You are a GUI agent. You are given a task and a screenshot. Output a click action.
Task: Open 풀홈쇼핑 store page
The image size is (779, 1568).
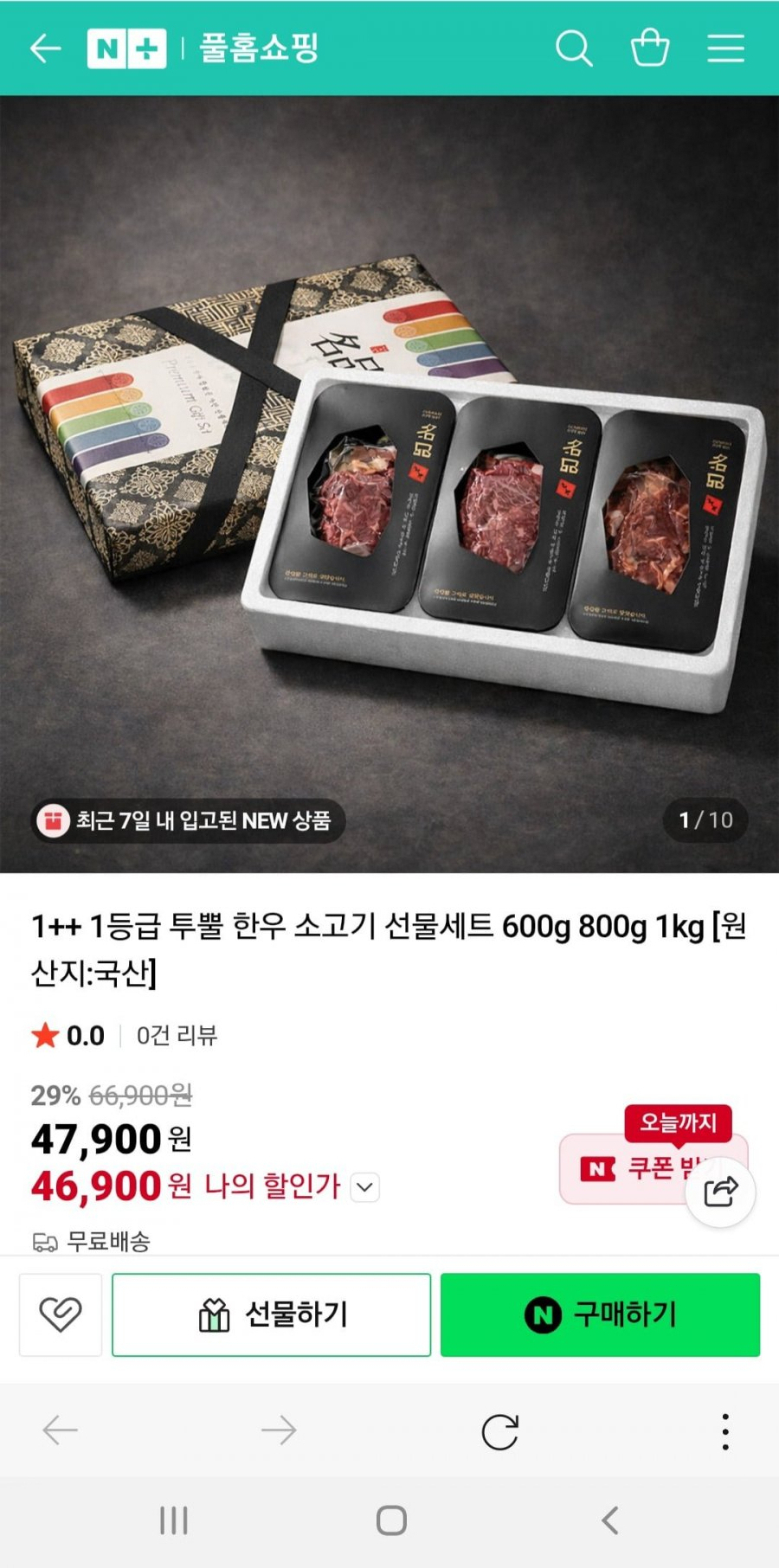click(260, 48)
